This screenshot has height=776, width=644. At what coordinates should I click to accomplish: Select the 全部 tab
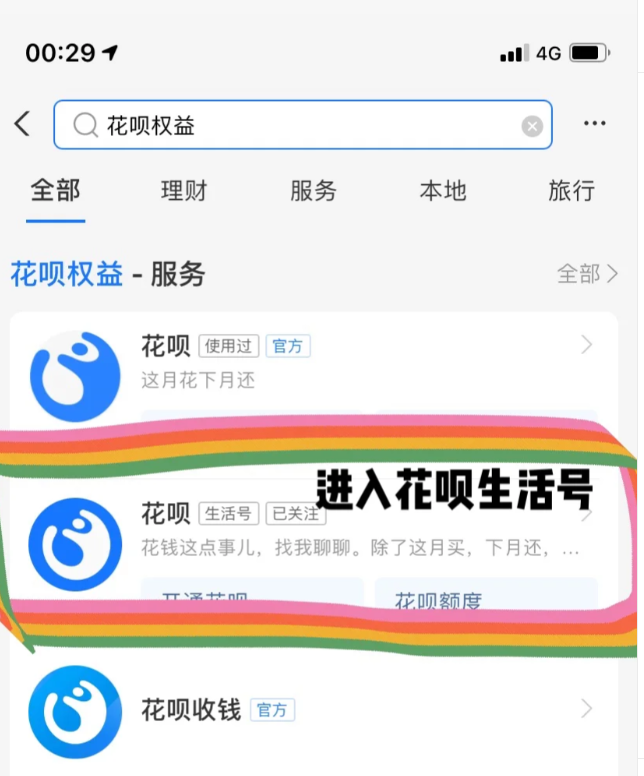tap(55, 190)
